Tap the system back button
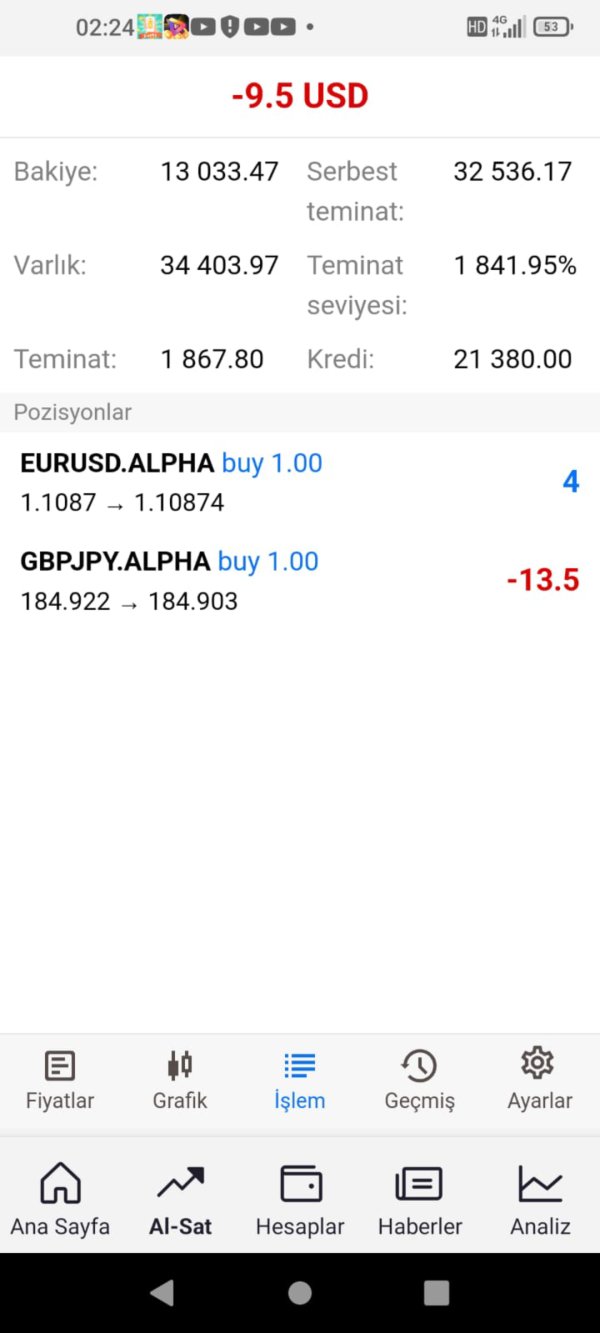 162,1293
